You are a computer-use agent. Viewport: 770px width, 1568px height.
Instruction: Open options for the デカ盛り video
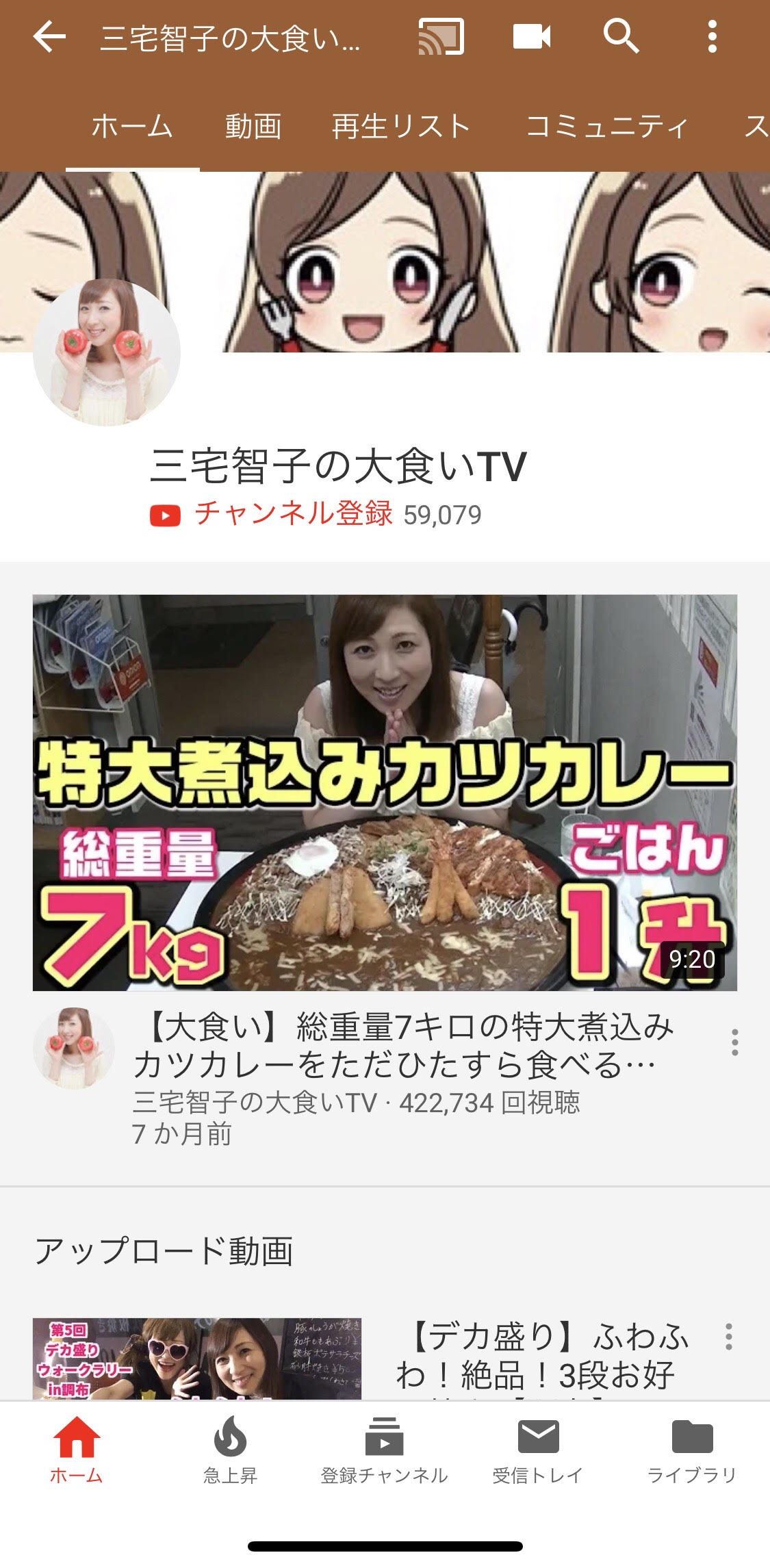pos(729,1337)
